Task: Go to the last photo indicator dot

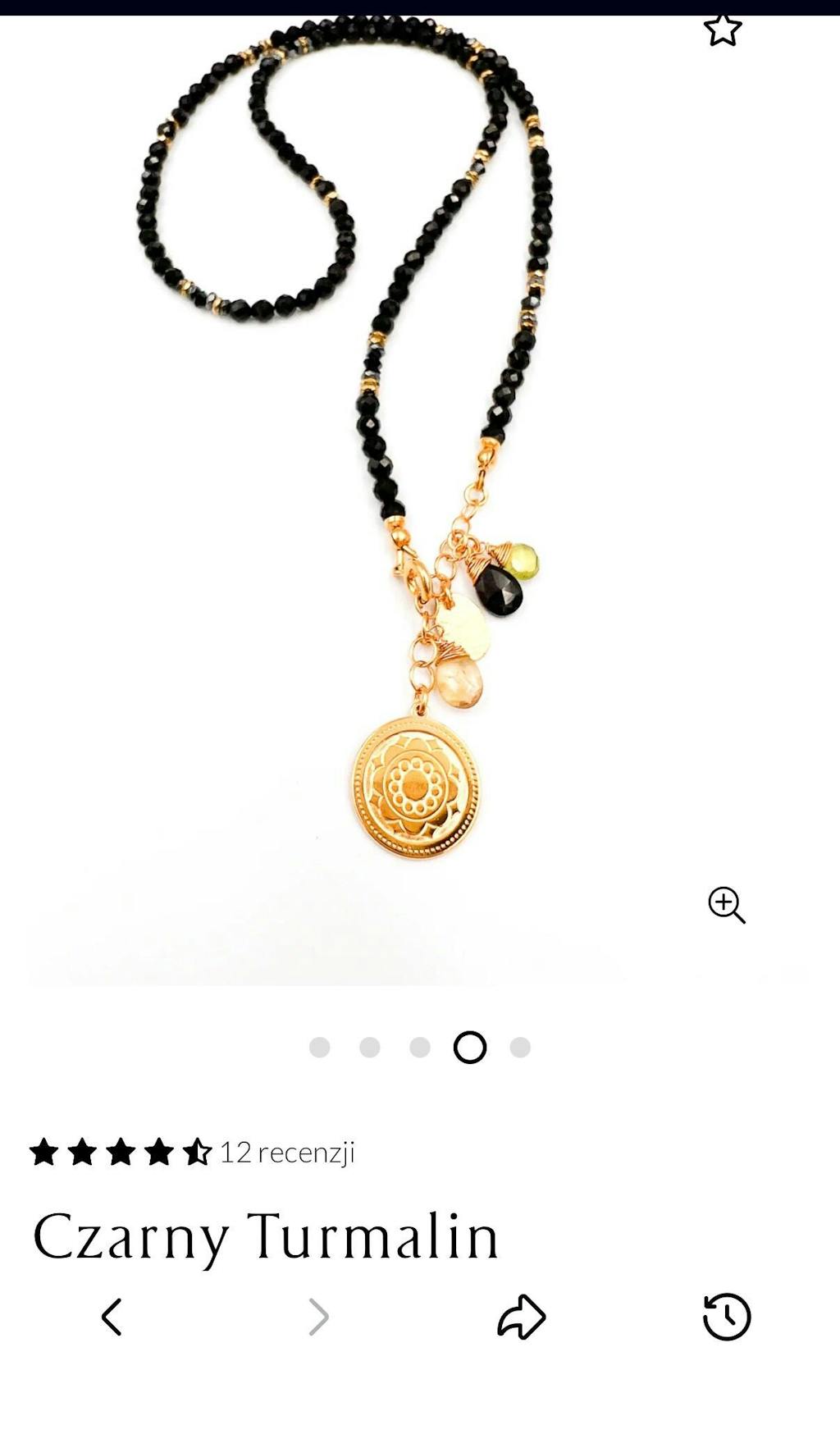Action: (x=520, y=1047)
